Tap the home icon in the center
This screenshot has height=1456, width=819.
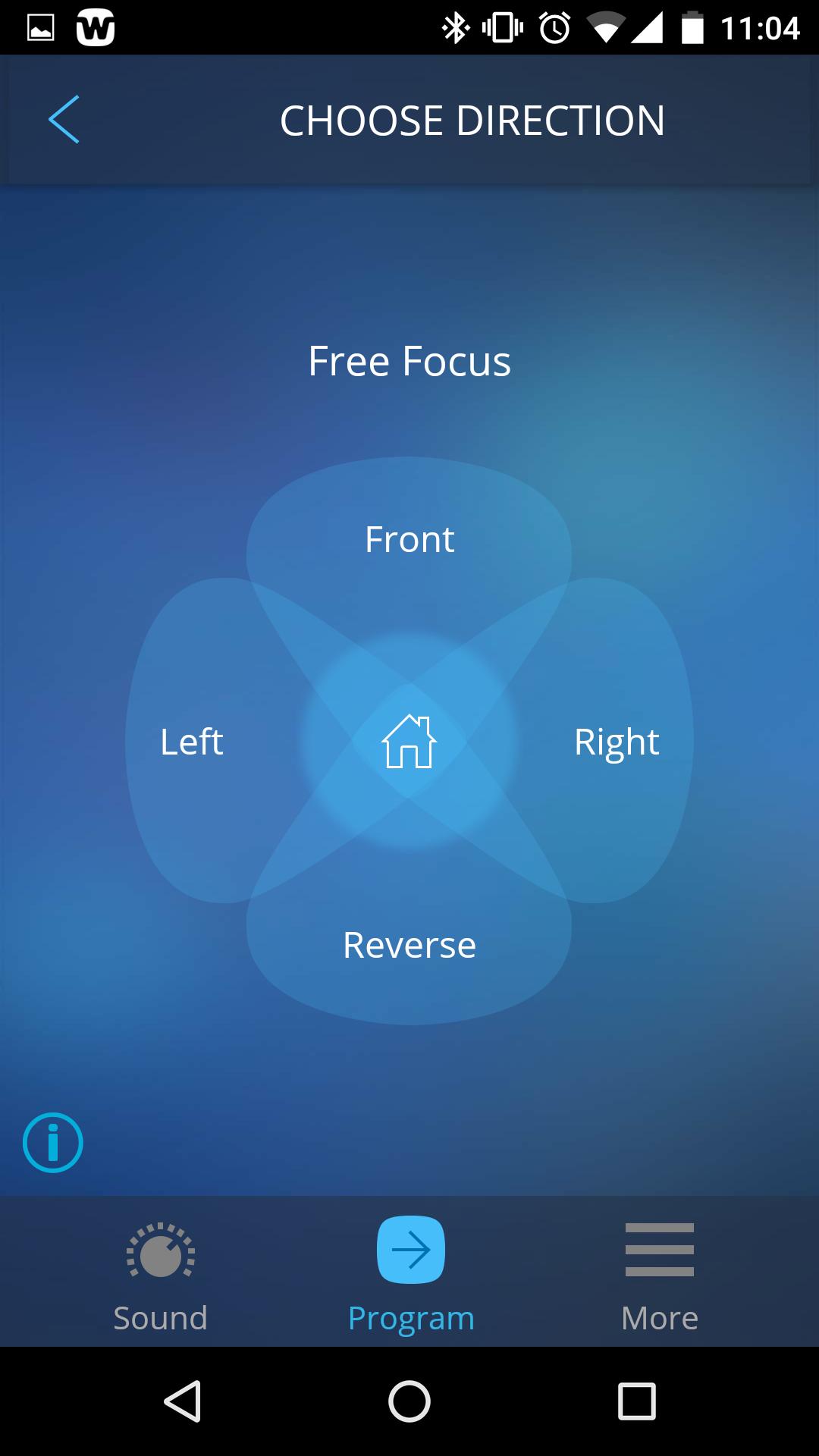coord(409,741)
